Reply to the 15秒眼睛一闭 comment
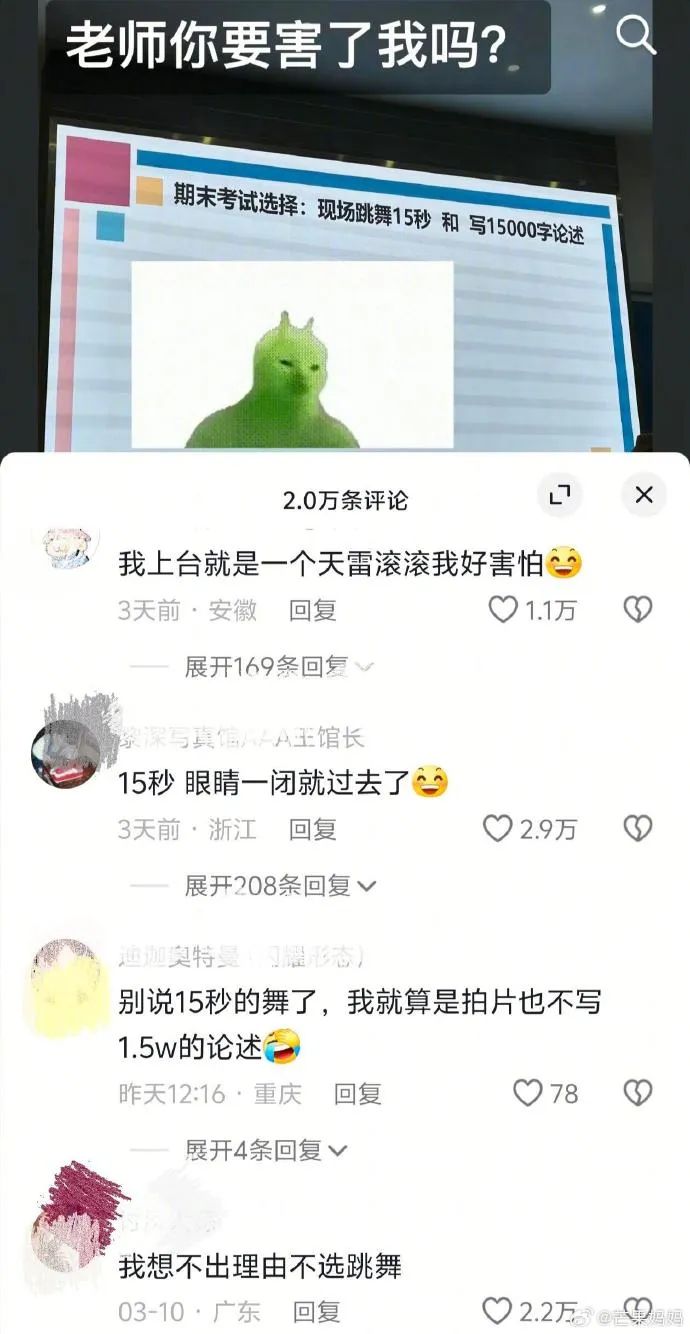Viewport: 690px width, 1334px height. coord(313,829)
